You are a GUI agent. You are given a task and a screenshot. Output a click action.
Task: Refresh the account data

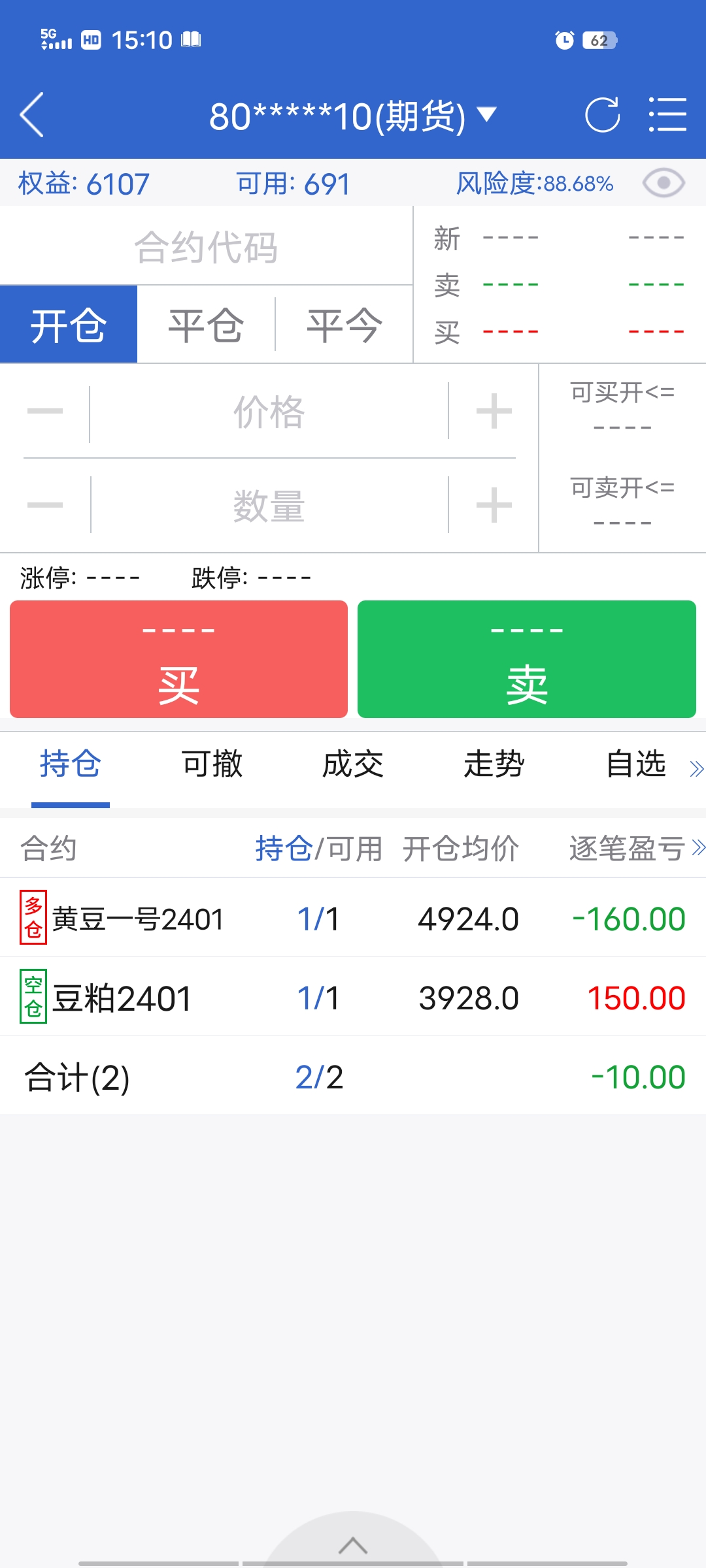[x=602, y=115]
